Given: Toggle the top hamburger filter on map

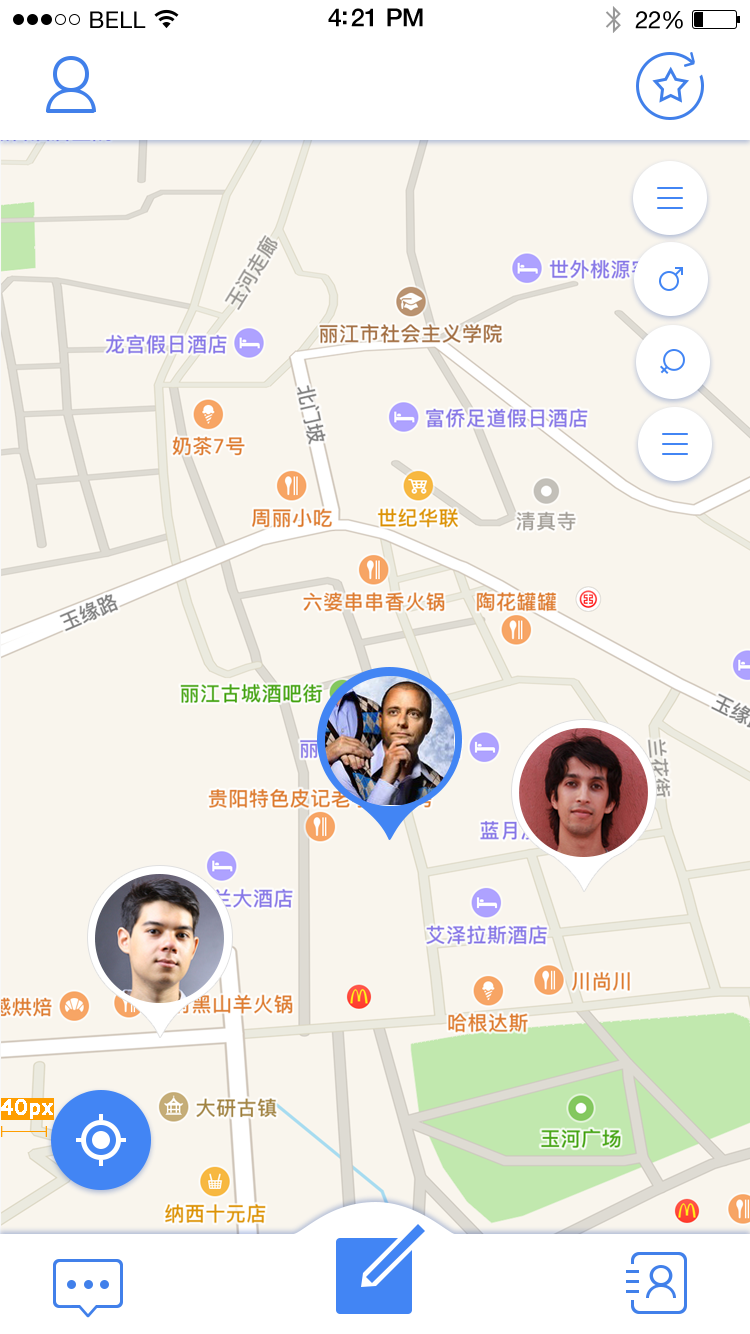Looking at the screenshot, I should click(669, 198).
